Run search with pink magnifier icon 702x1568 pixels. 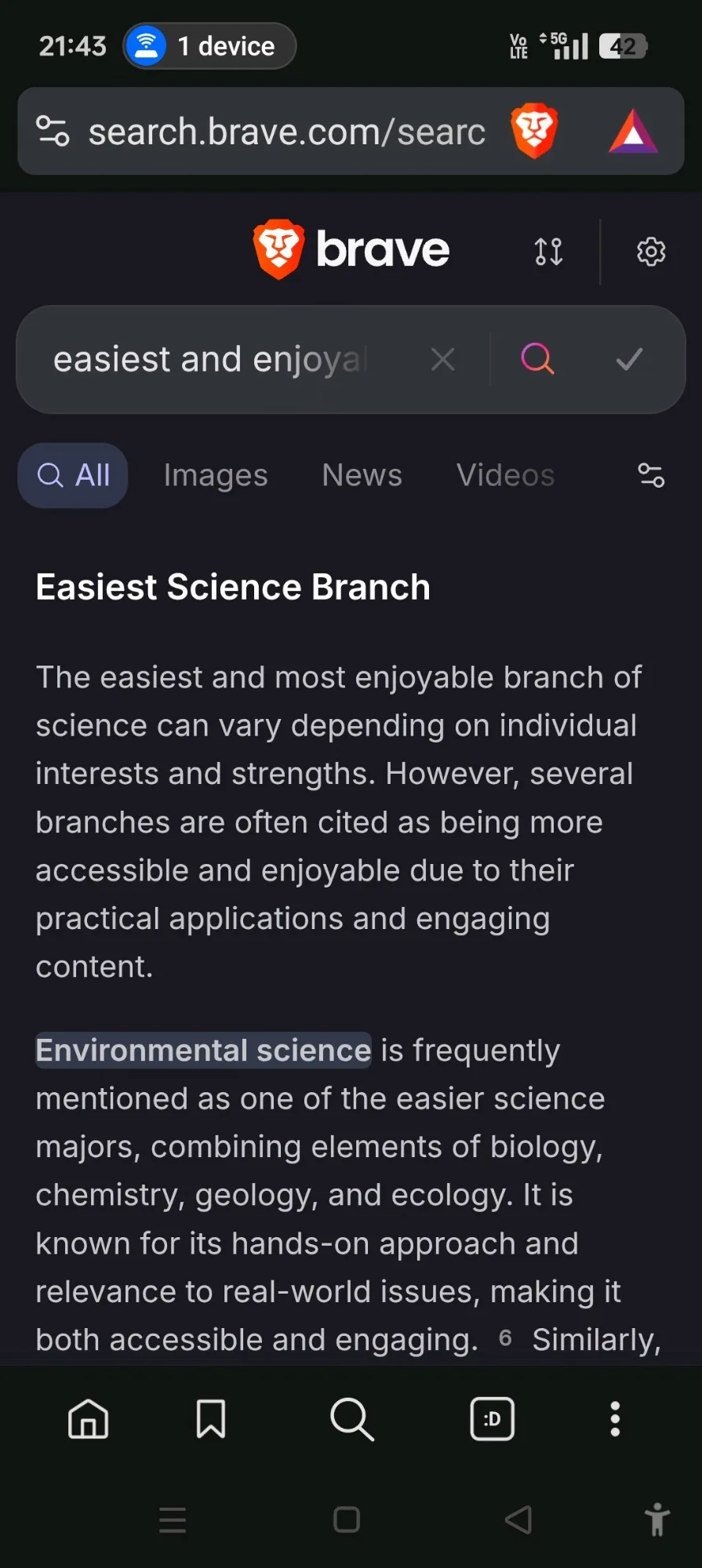(538, 360)
